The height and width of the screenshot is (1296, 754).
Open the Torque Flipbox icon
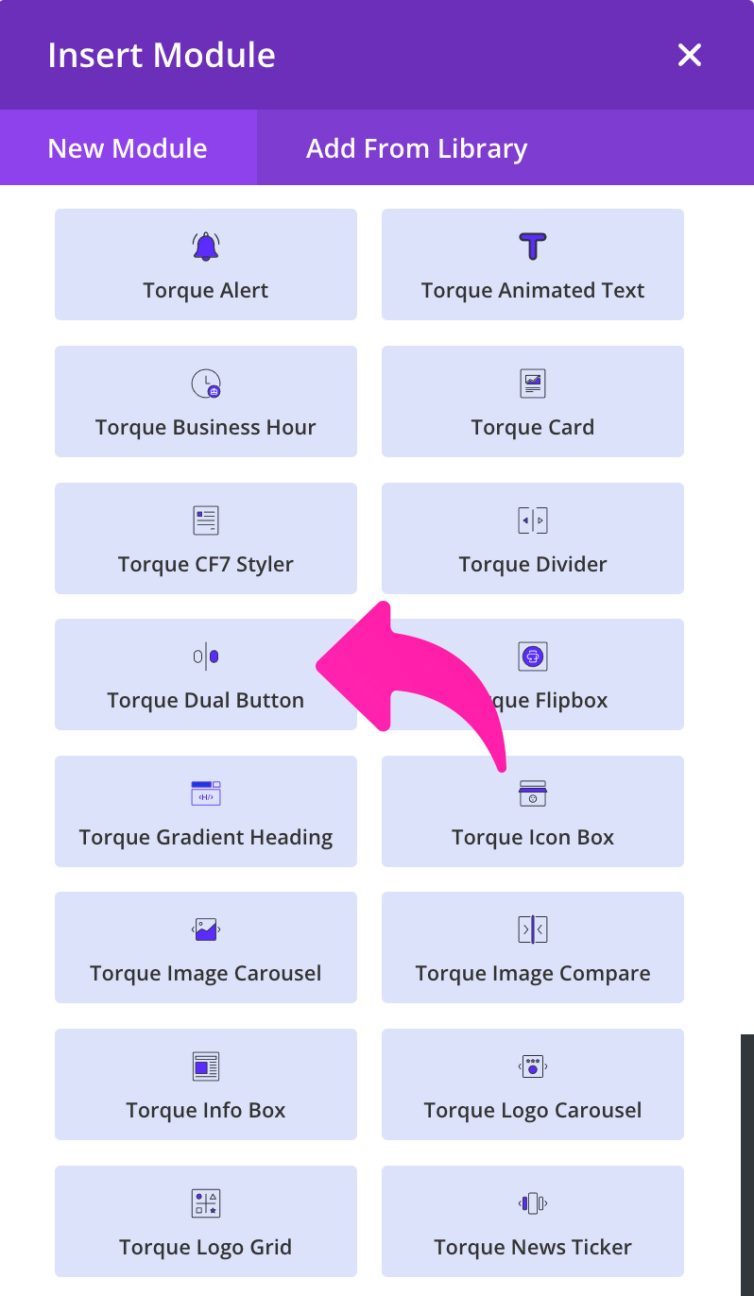532,654
